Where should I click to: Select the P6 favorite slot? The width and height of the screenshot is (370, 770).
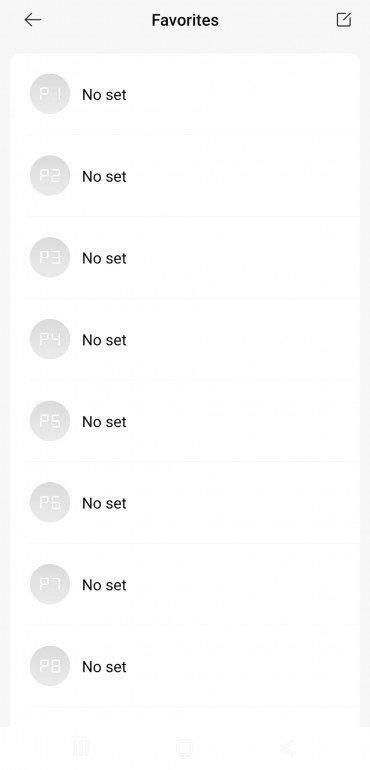(185, 502)
